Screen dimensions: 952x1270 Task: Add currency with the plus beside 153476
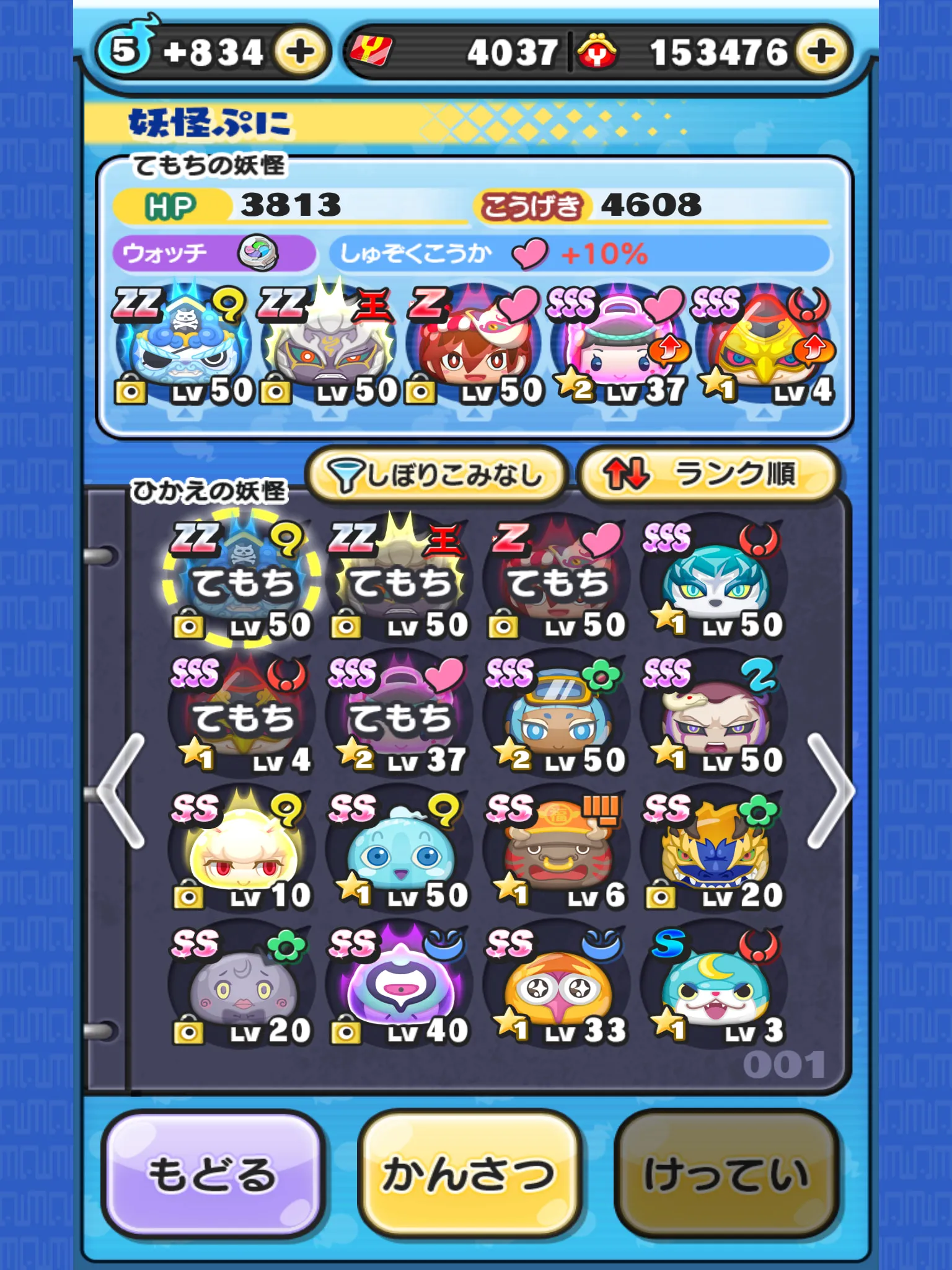(x=822, y=52)
